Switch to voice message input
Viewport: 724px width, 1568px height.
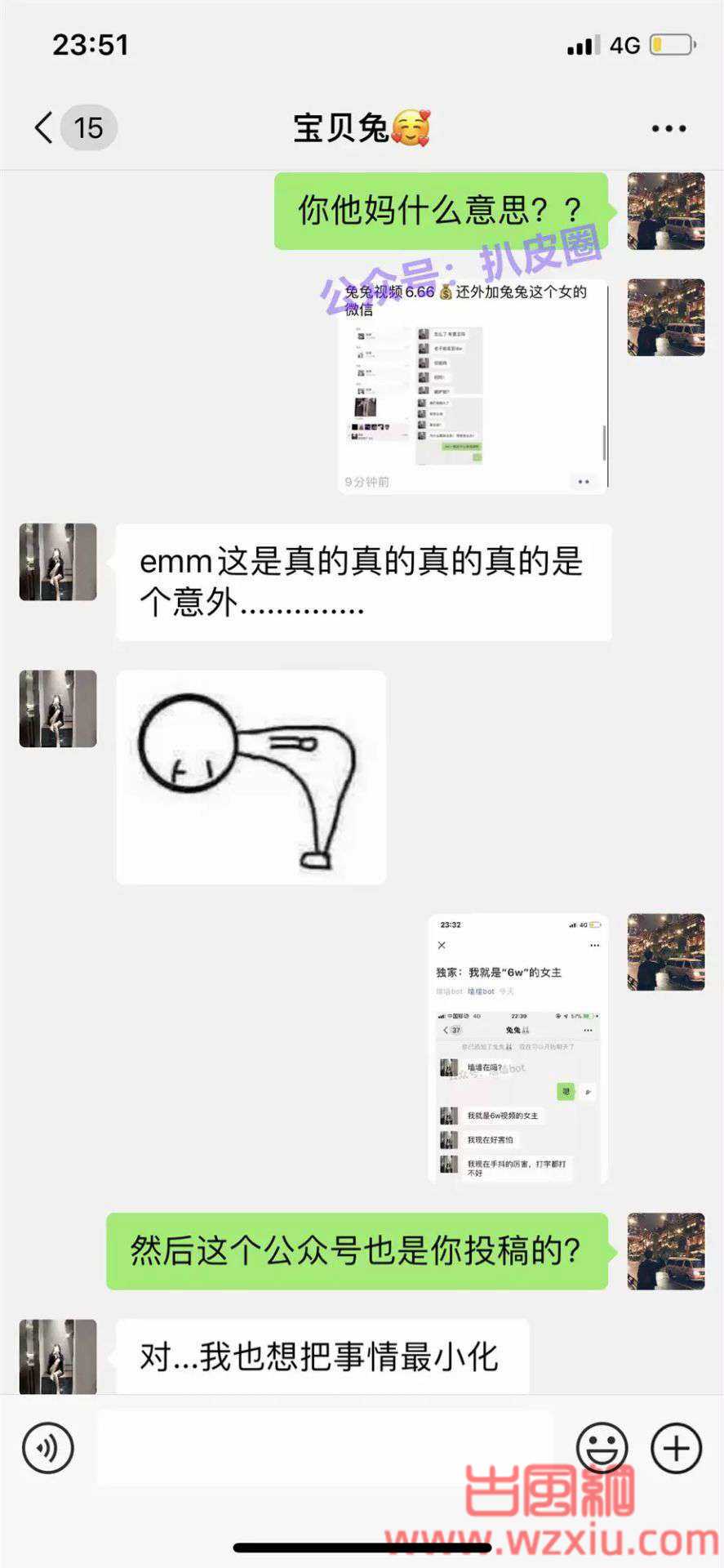[48, 1448]
